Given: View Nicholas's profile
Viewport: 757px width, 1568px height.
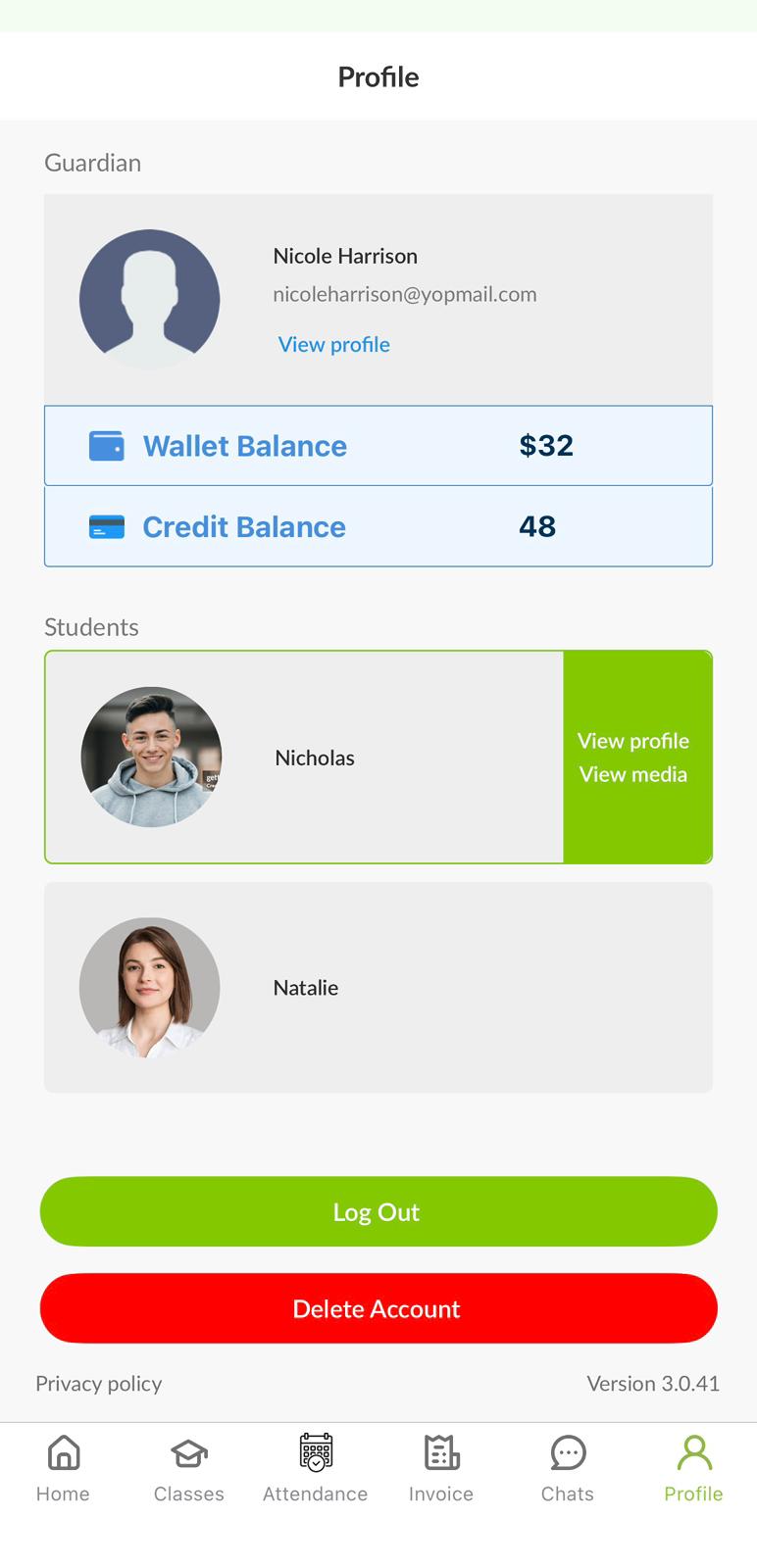Looking at the screenshot, I should coord(632,741).
